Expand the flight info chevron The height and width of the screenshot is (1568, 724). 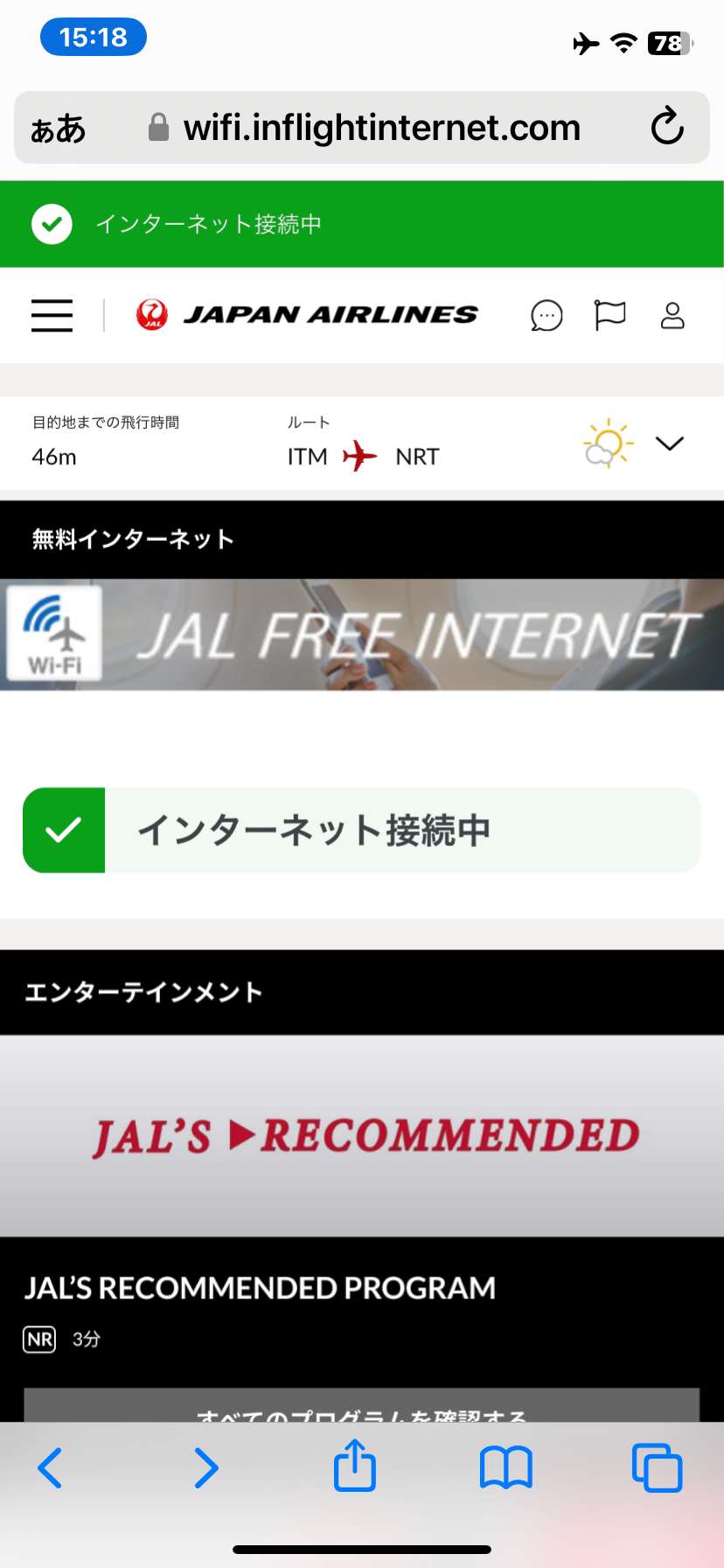669,444
